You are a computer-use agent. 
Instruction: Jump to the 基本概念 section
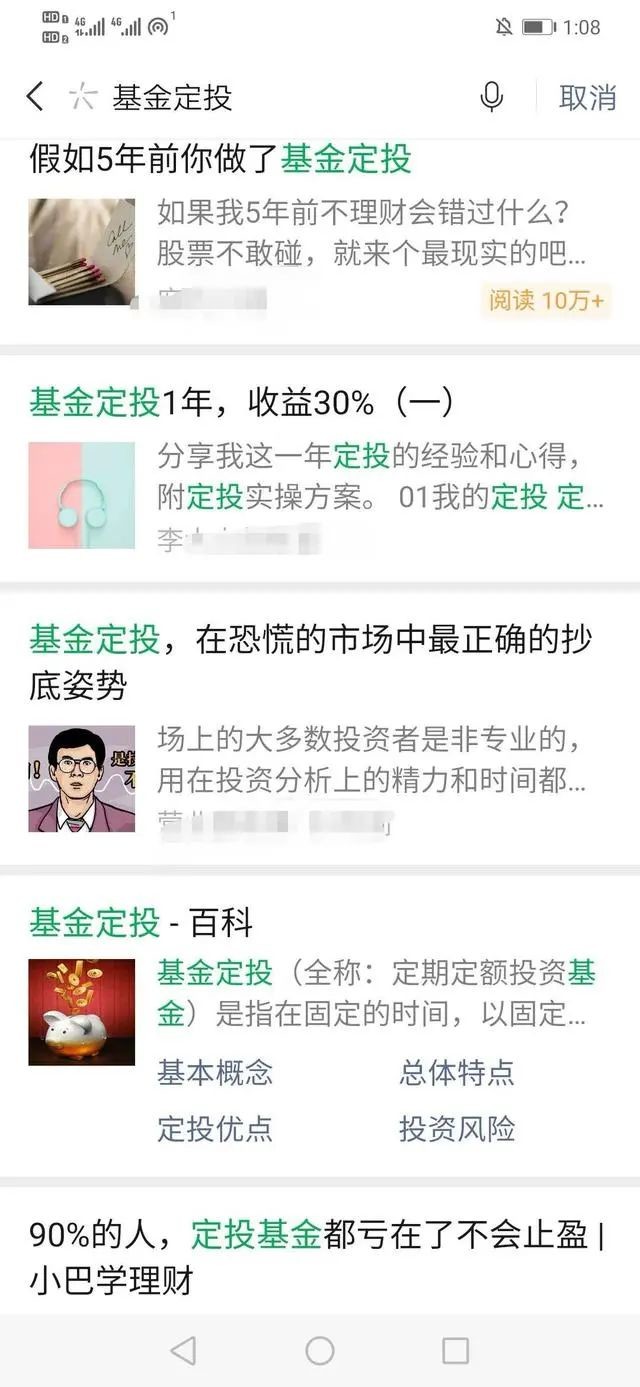tap(215, 1073)
